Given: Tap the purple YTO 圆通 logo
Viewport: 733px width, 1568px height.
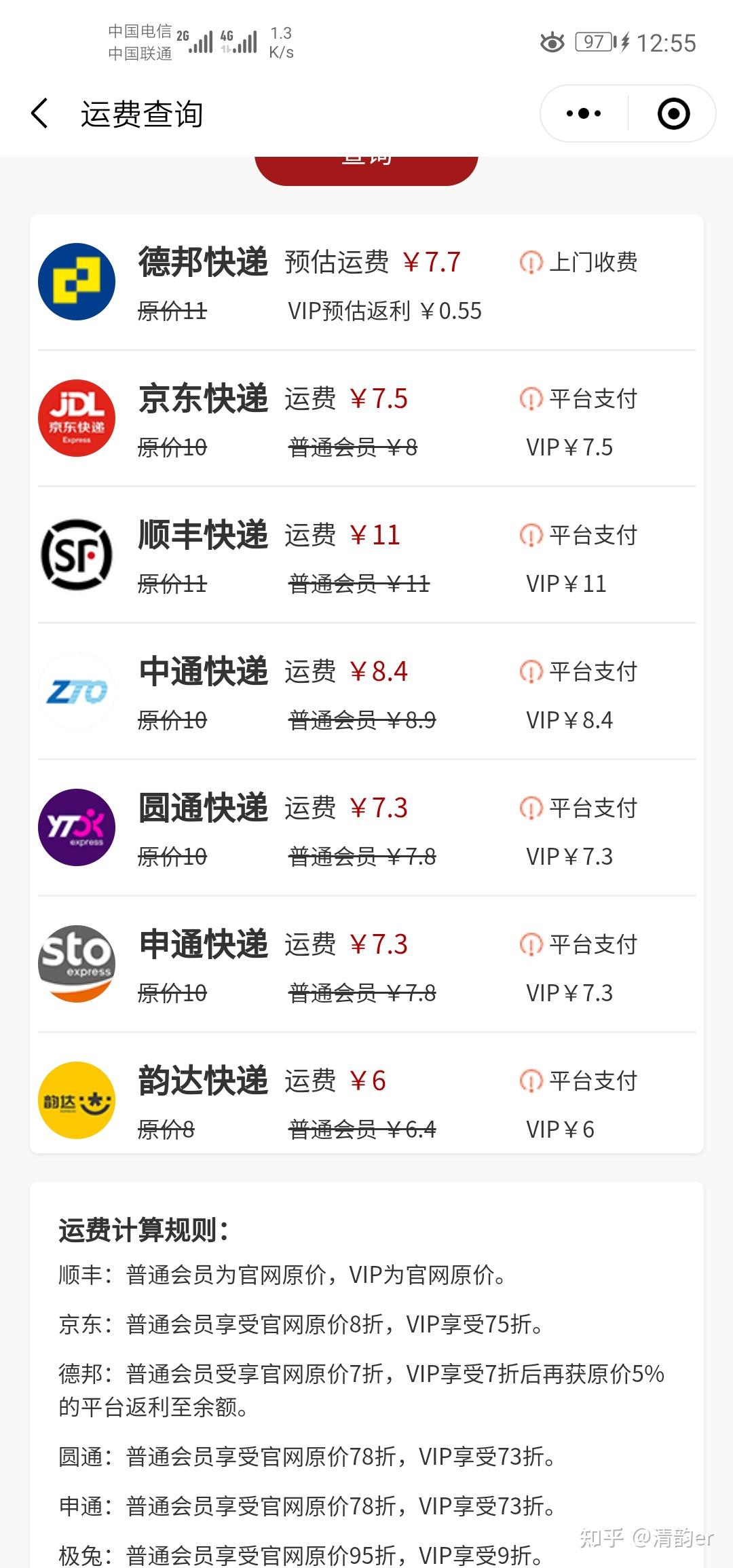Looking at the screenshot, I should [x=76, y=826].
